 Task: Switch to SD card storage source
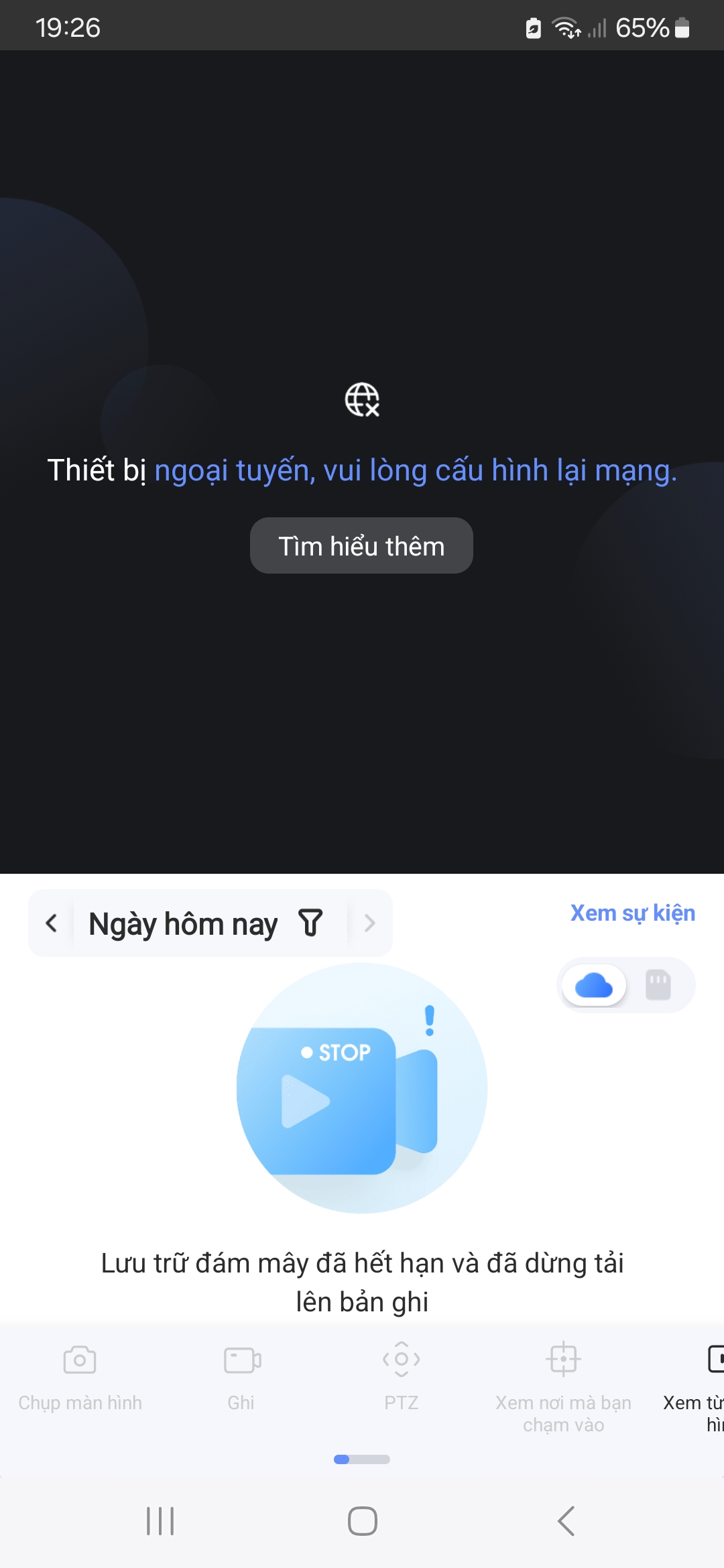pyautogui.click(x=658, y=985)
